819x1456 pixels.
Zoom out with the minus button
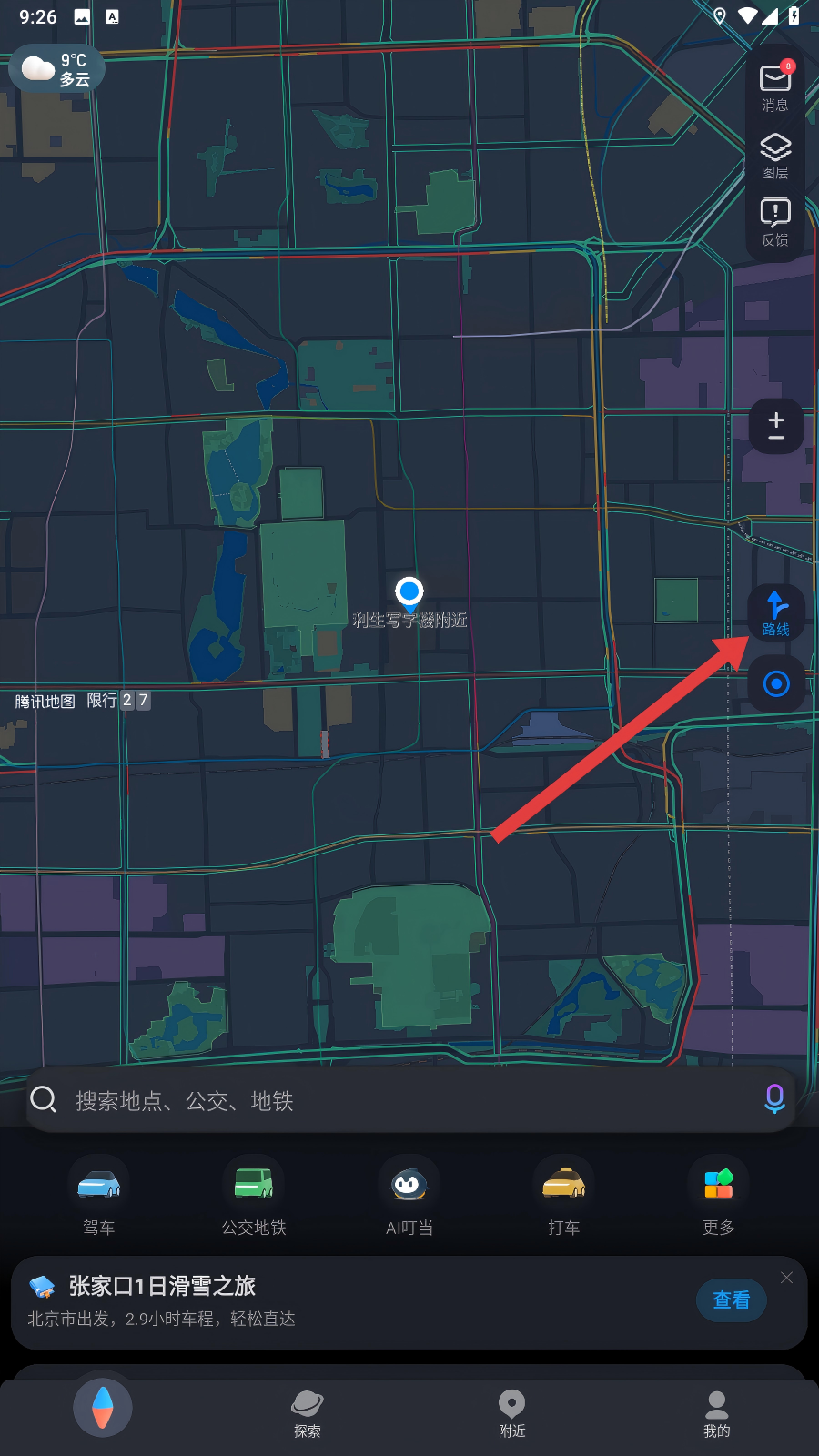776,440
